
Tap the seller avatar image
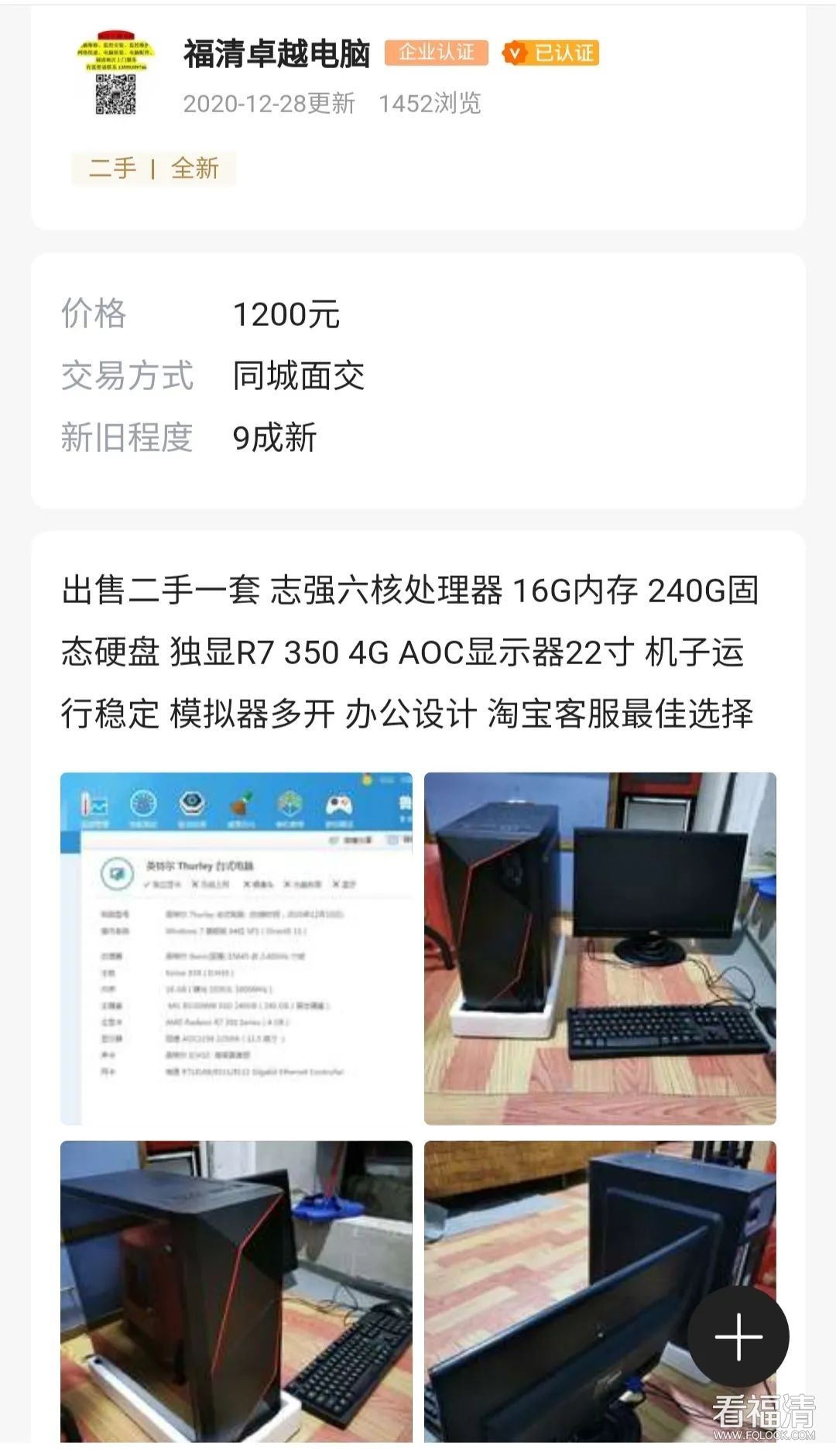(x=116, y=75)
